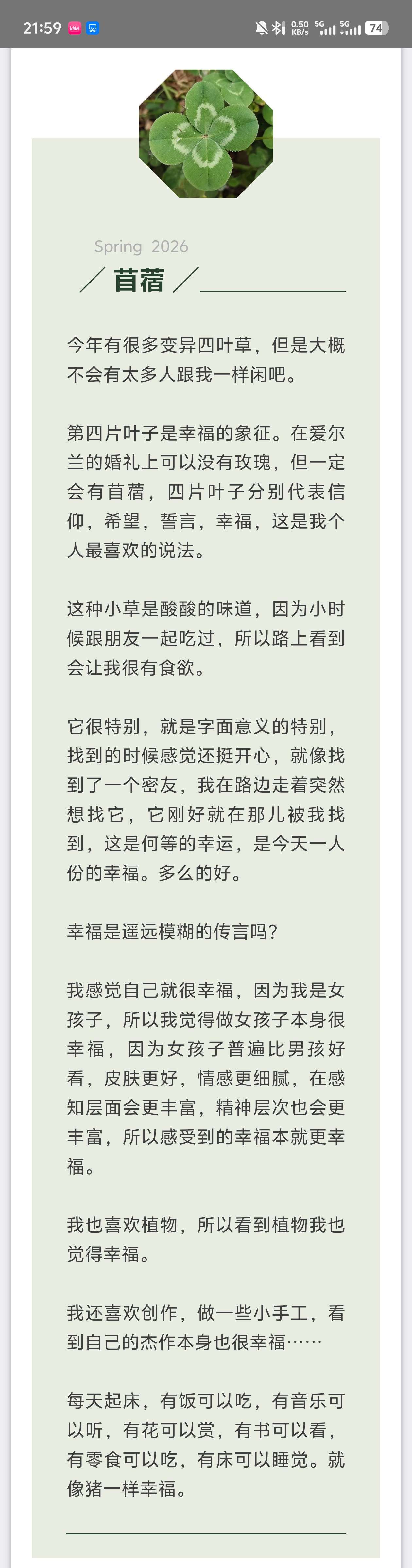
Task: Open the four-leaf clover photo
Action: pyautogui.click(x=206, y=133)
